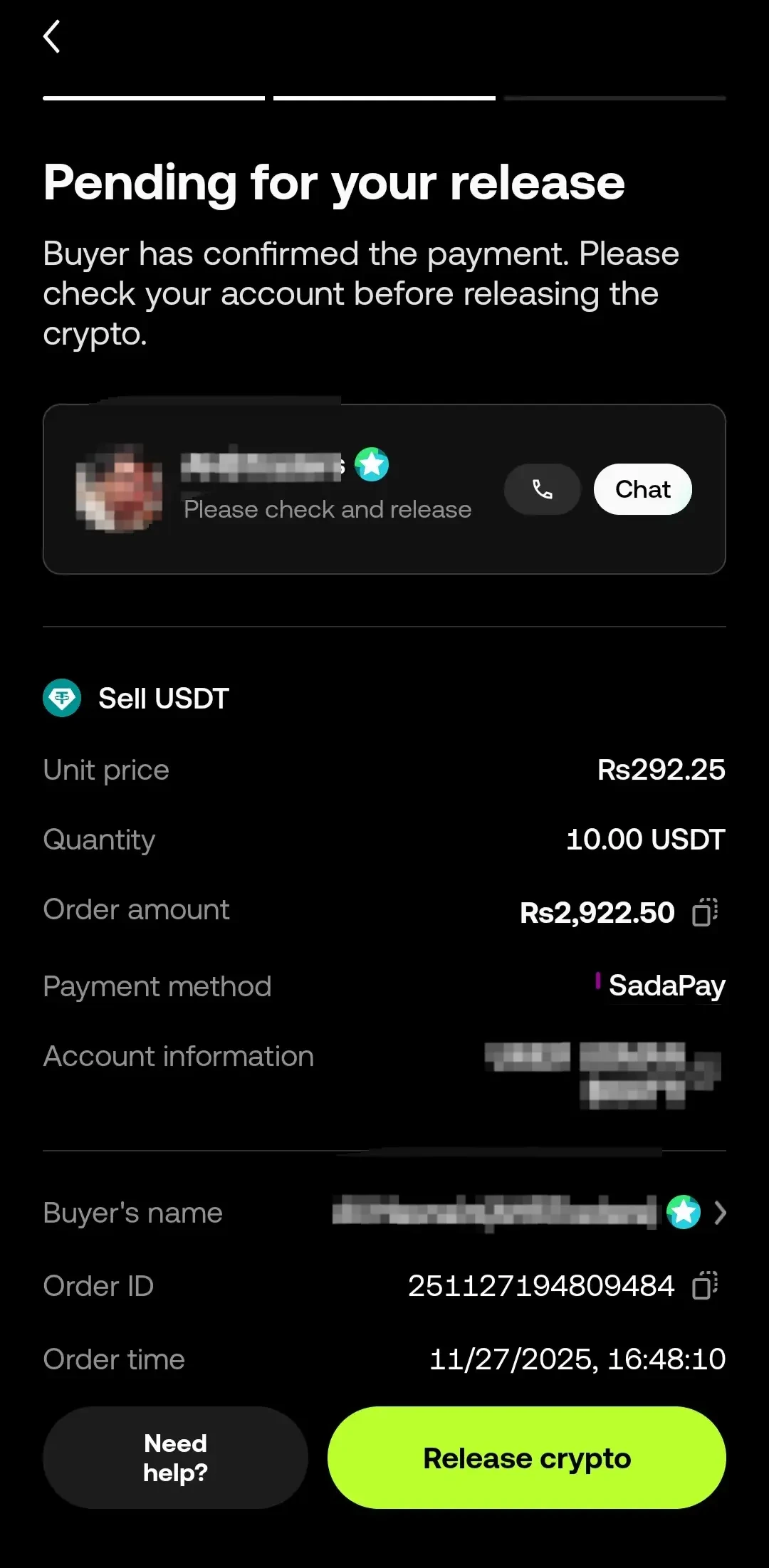
Task: Expand buyer's name details via chevron
Action: tap(721, 1213)
